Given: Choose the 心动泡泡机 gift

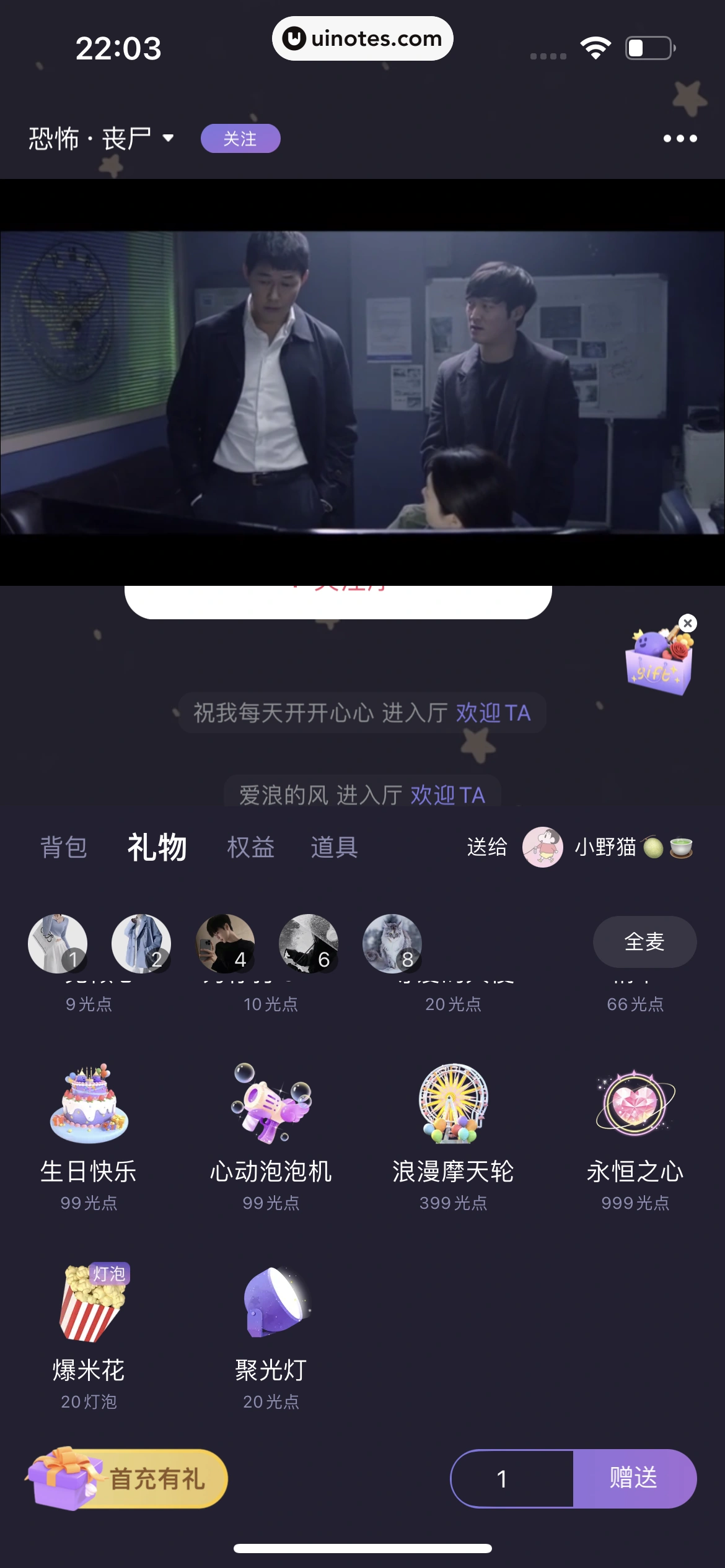Looking at the screenshot, I should point(271,1133).
